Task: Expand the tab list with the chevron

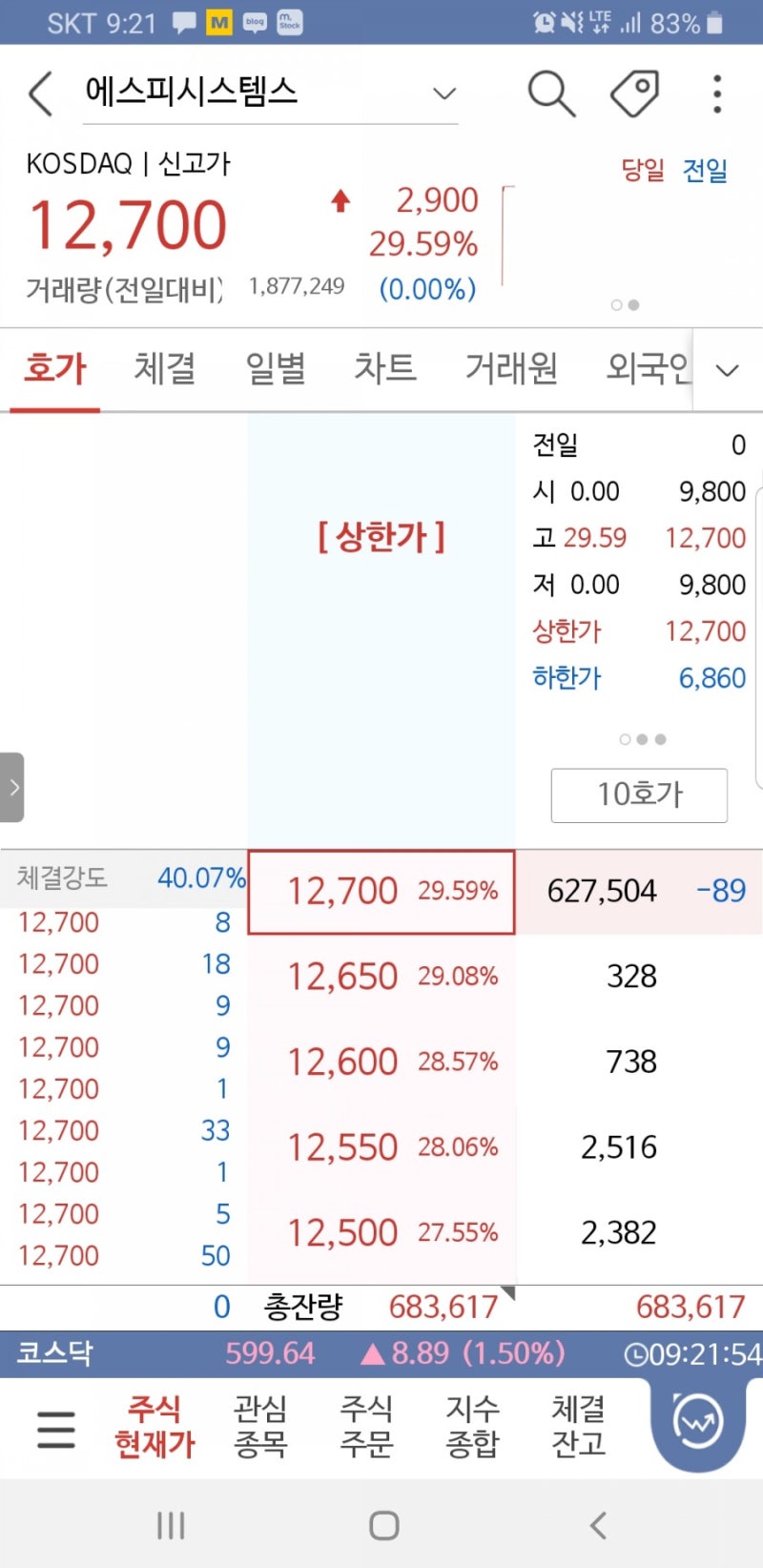Action: click(x=727, y=369)
